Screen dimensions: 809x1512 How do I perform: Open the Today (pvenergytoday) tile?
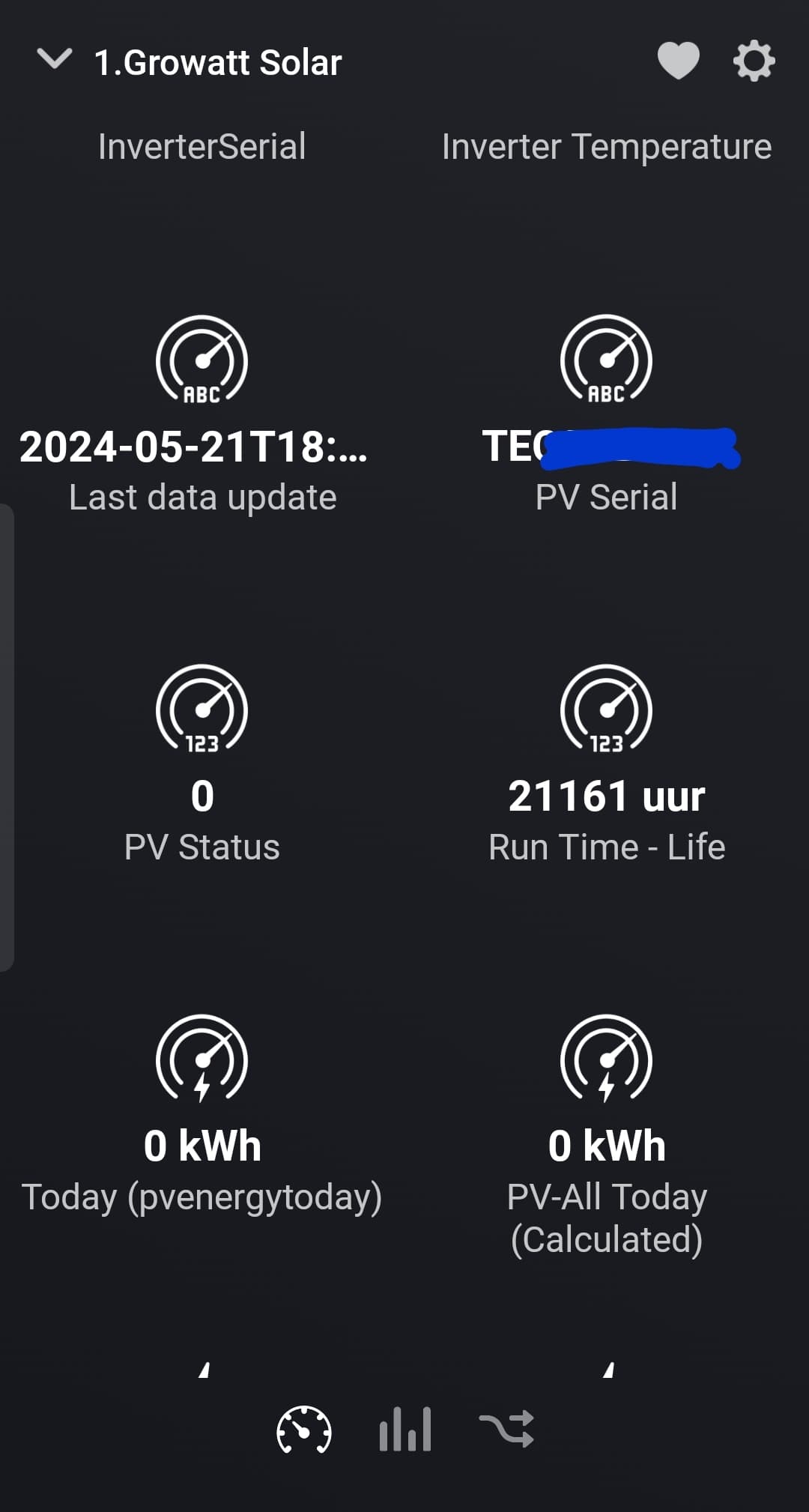pos(202,1116)
